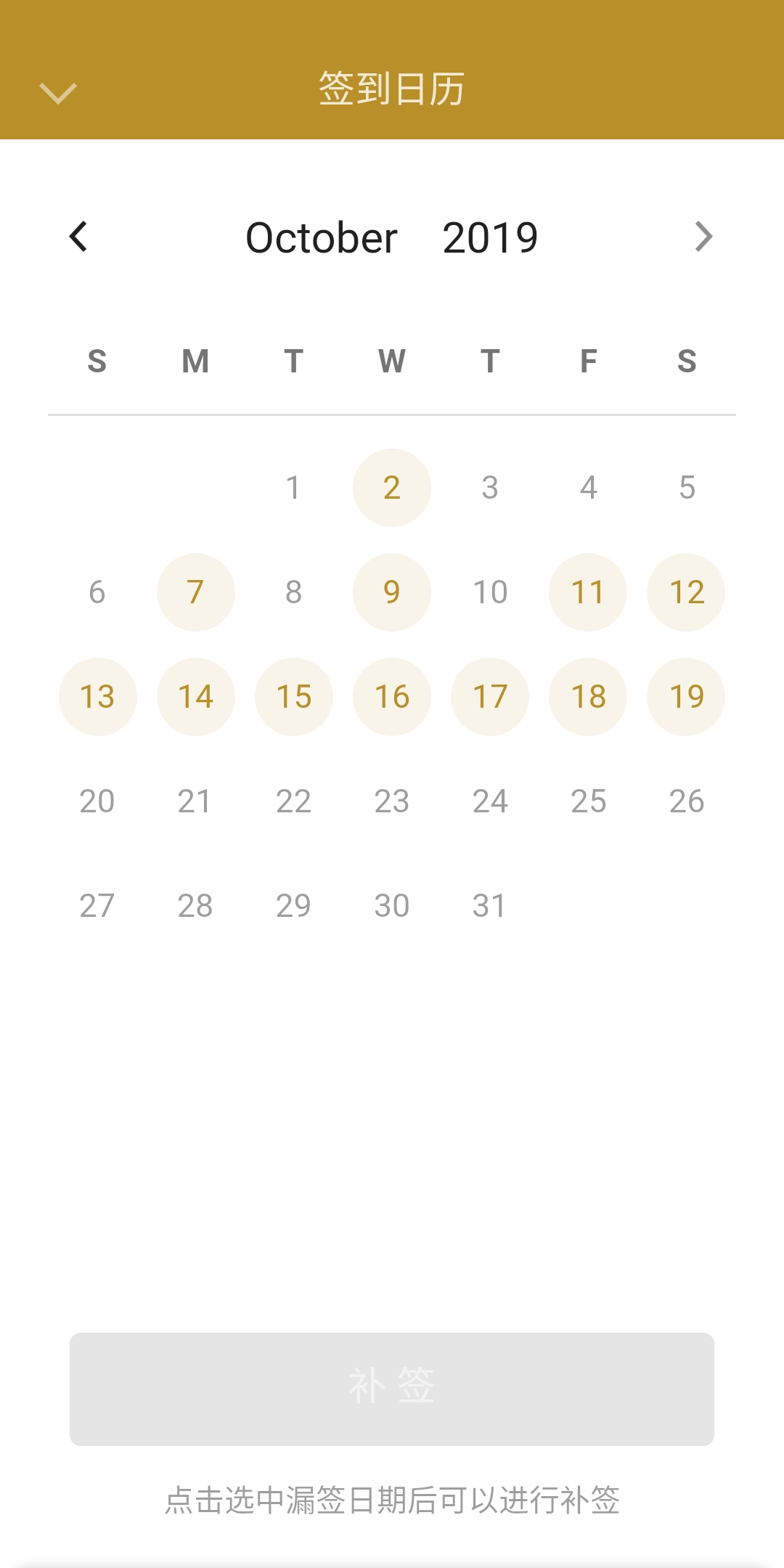Collapse the sign-in calendar with the down chevron

(58, 92)
